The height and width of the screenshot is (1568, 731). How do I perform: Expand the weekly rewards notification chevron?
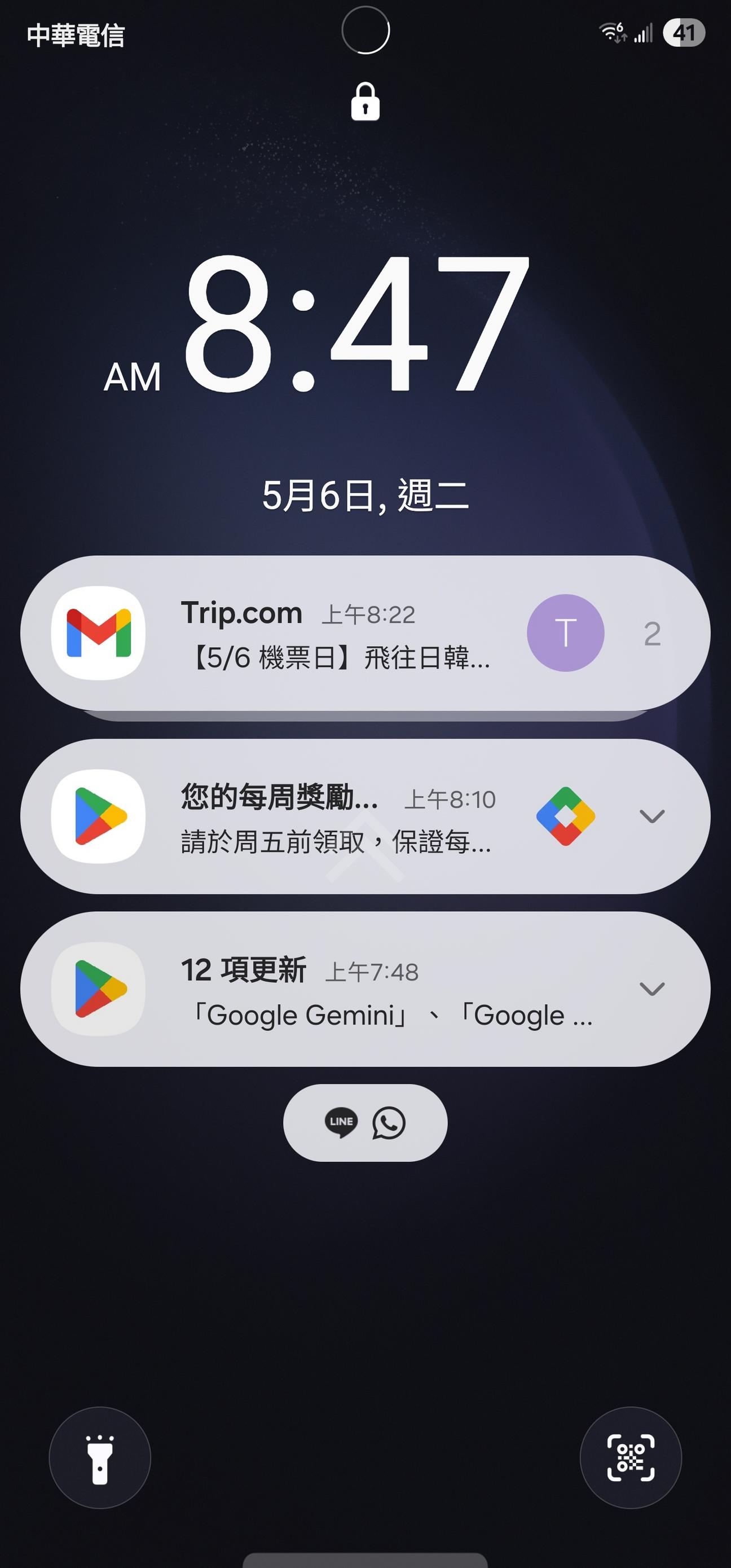pyautogui.click(x=652, y=816)
